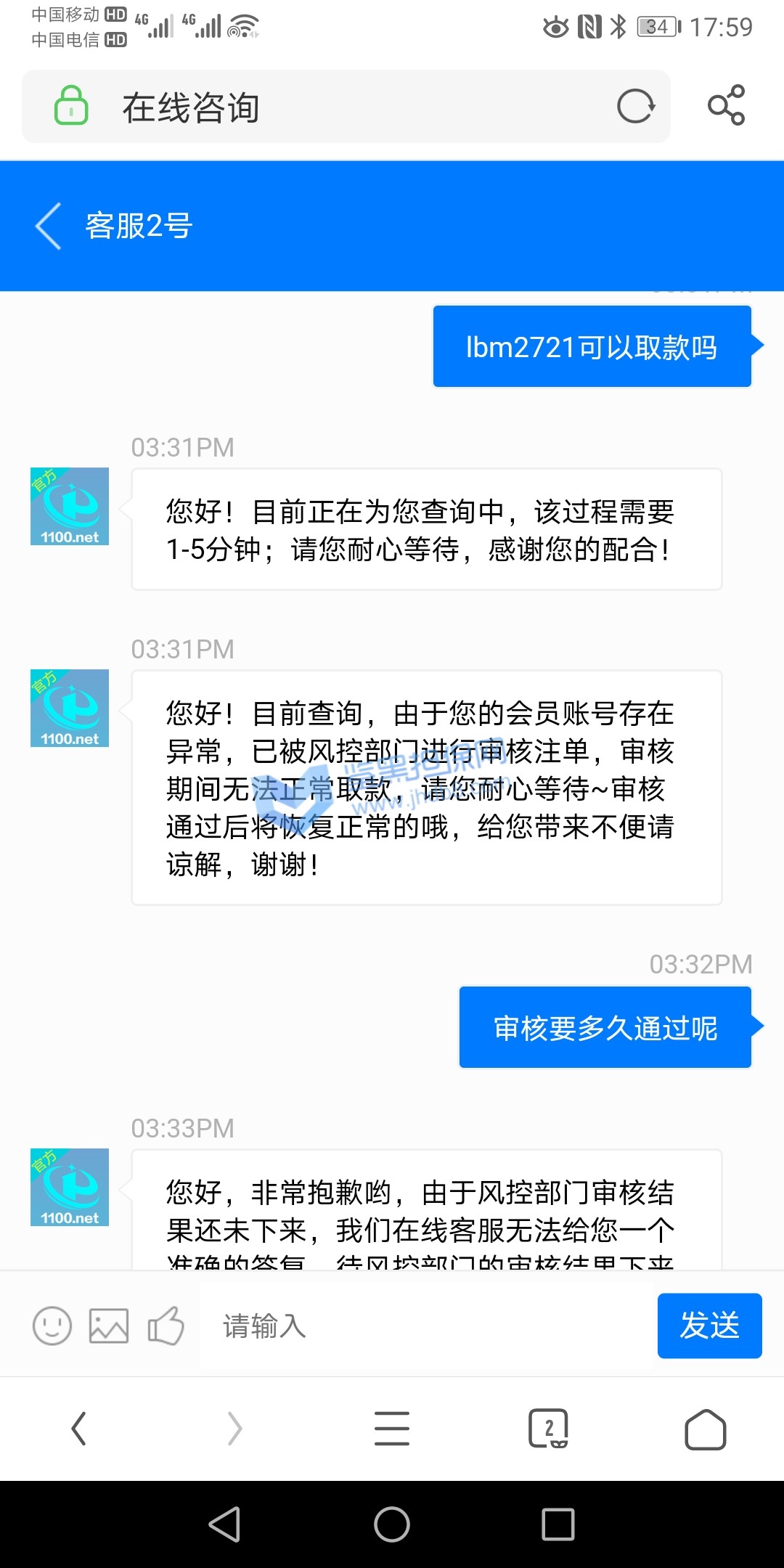784x1568 pixels.
Task: Go back from the 客服2号 chat
Action: click(49, 226)
